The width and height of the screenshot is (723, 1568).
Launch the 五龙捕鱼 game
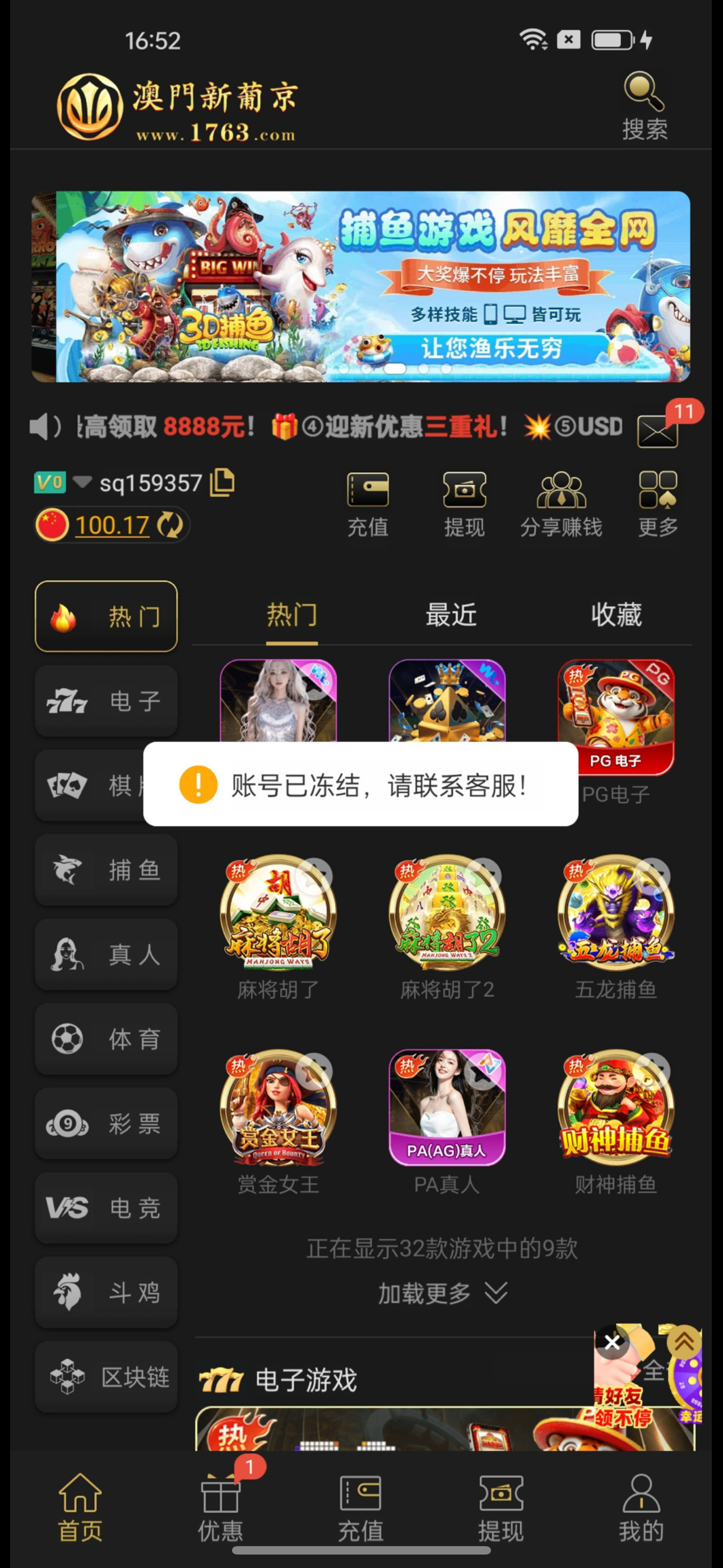(x=616, y=914)
